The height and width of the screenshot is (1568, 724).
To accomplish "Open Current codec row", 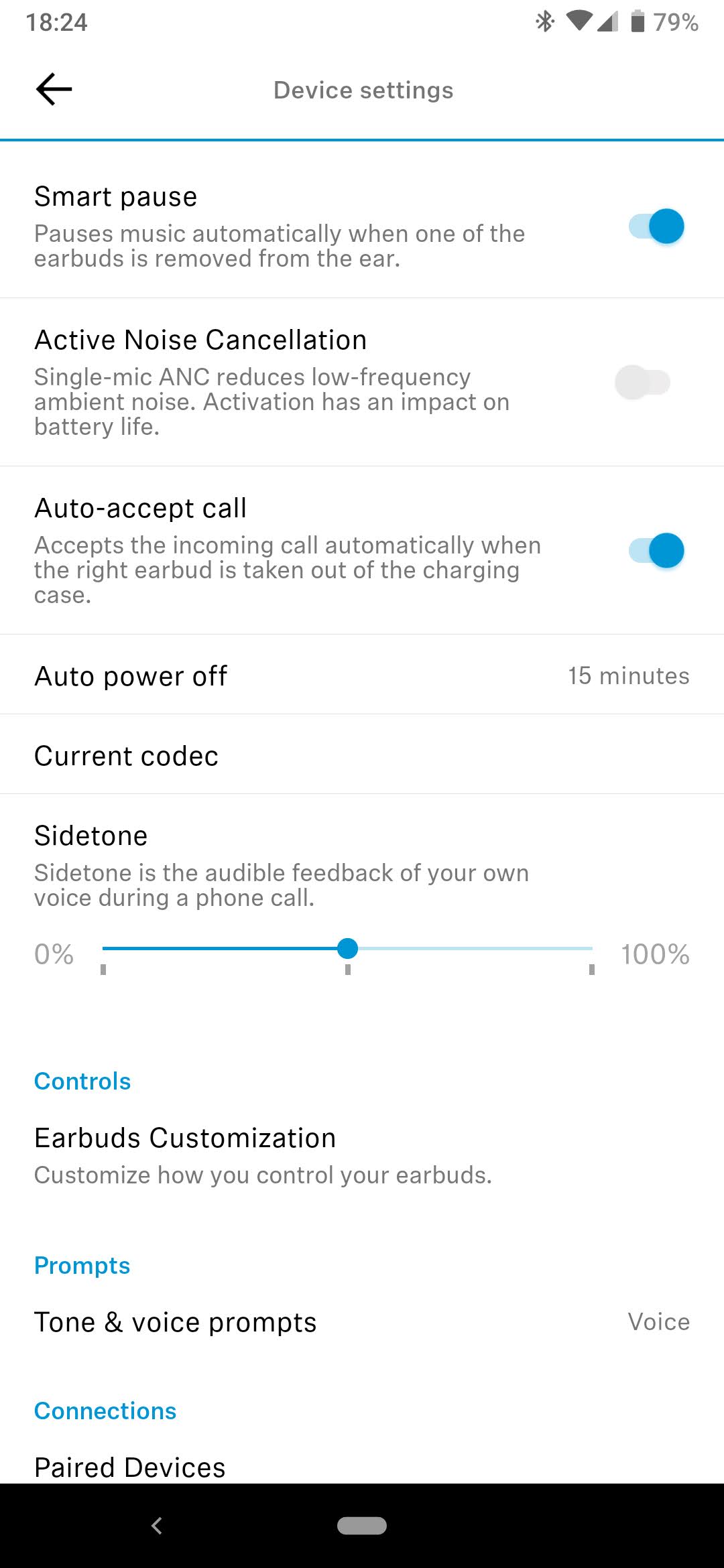I will [362, 755].
